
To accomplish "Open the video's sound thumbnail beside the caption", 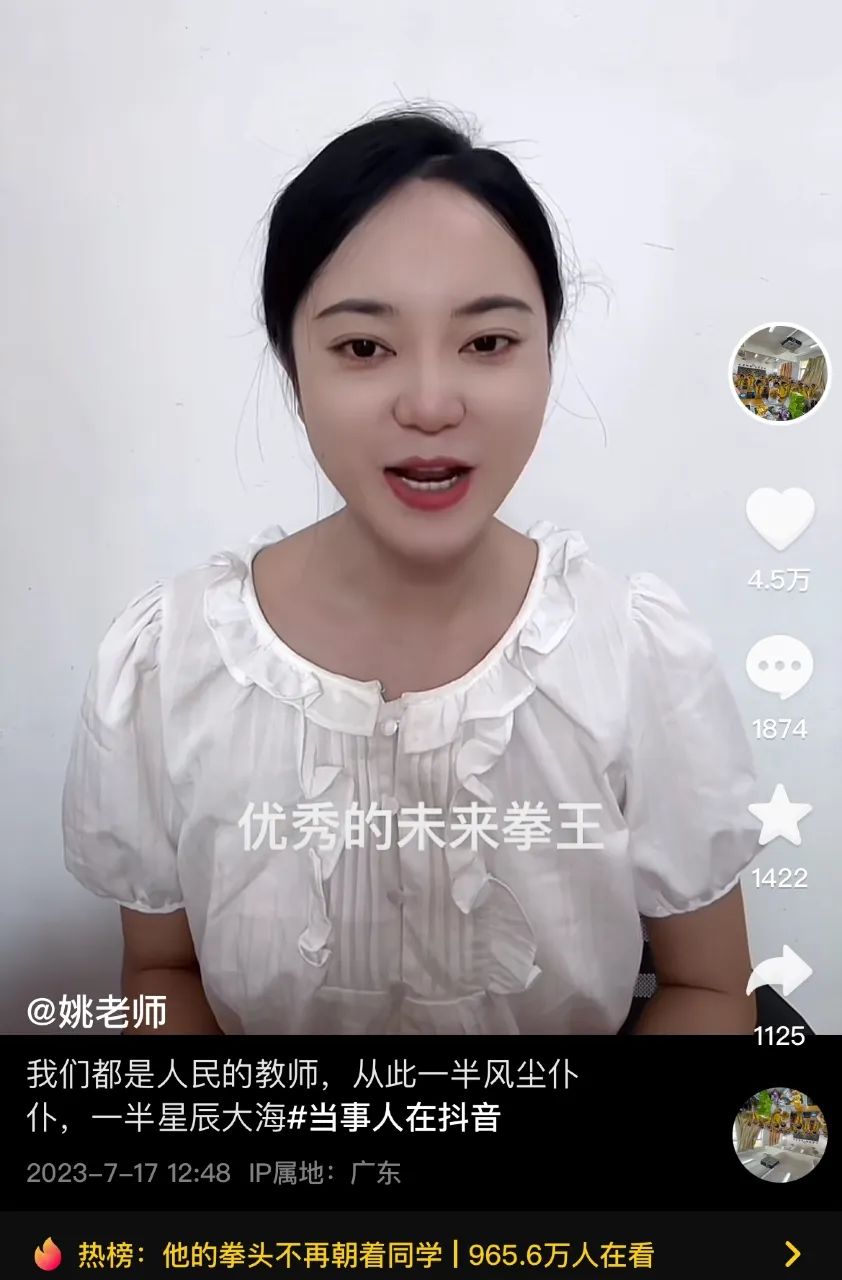I will 780,1135.
